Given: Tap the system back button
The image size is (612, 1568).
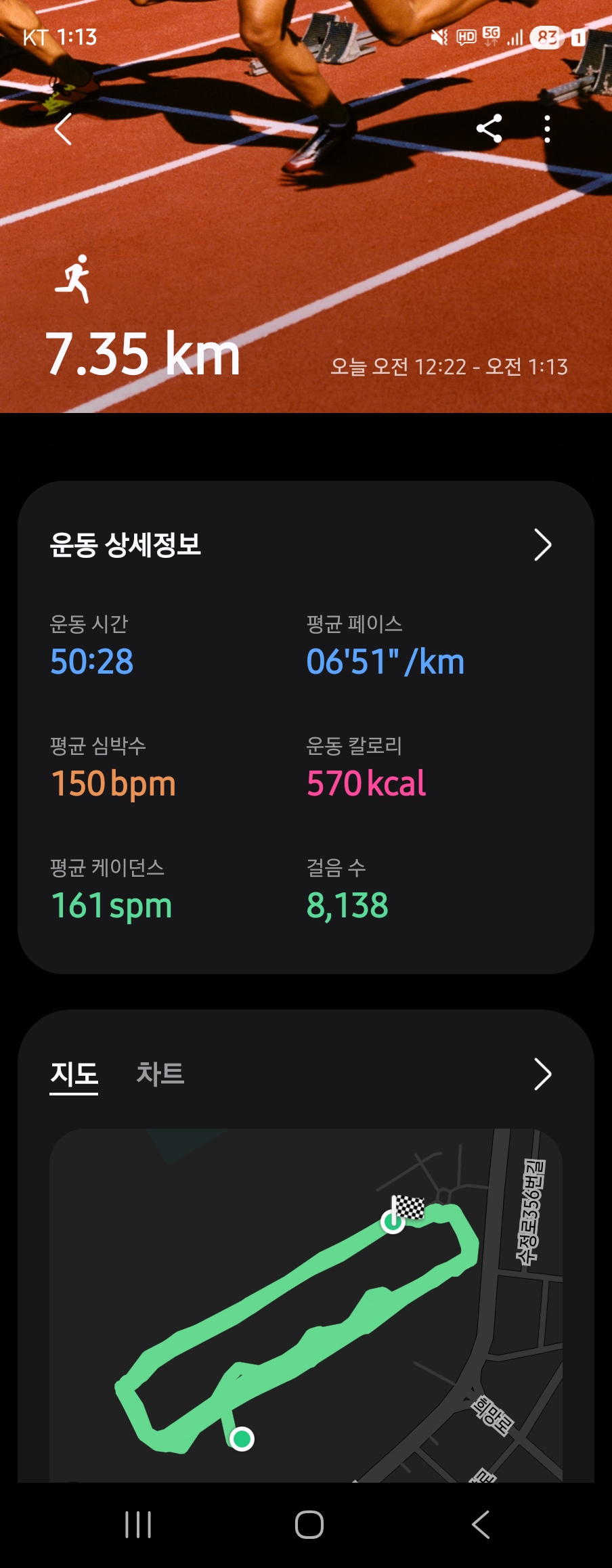Looking at the screenshot, I should coord(480,1525).
